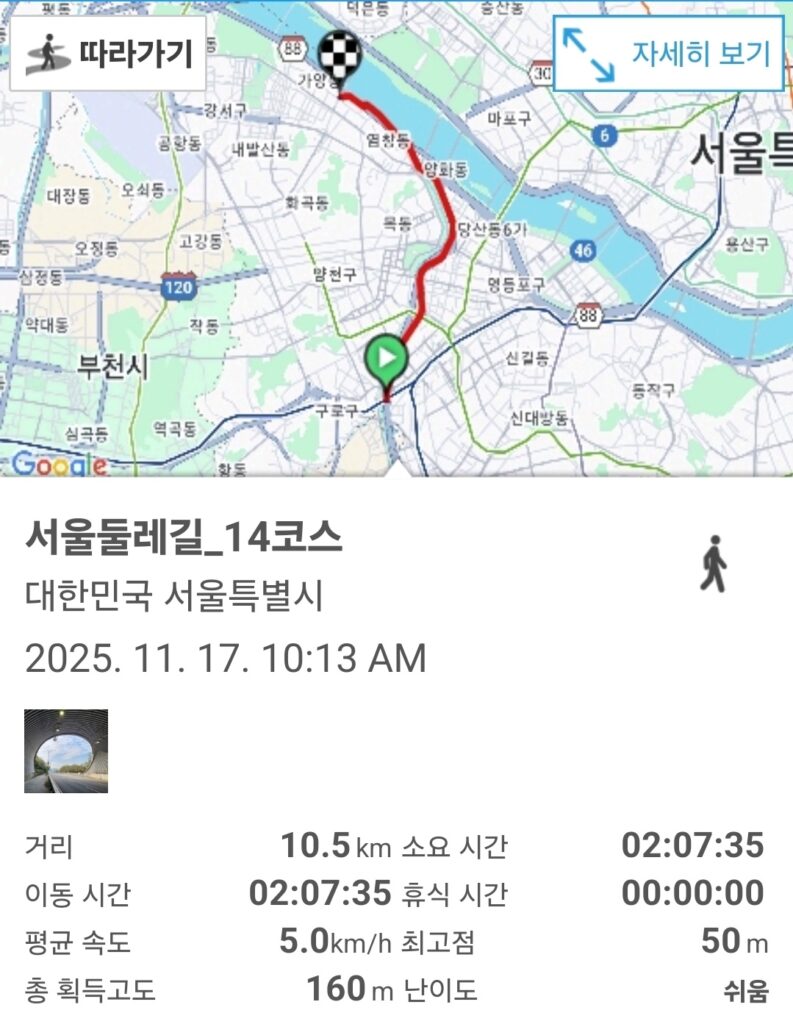This screenshot has height=1024, width=793.
Task: Start following this route with 따라가기
Action: (x=108, y=53)
